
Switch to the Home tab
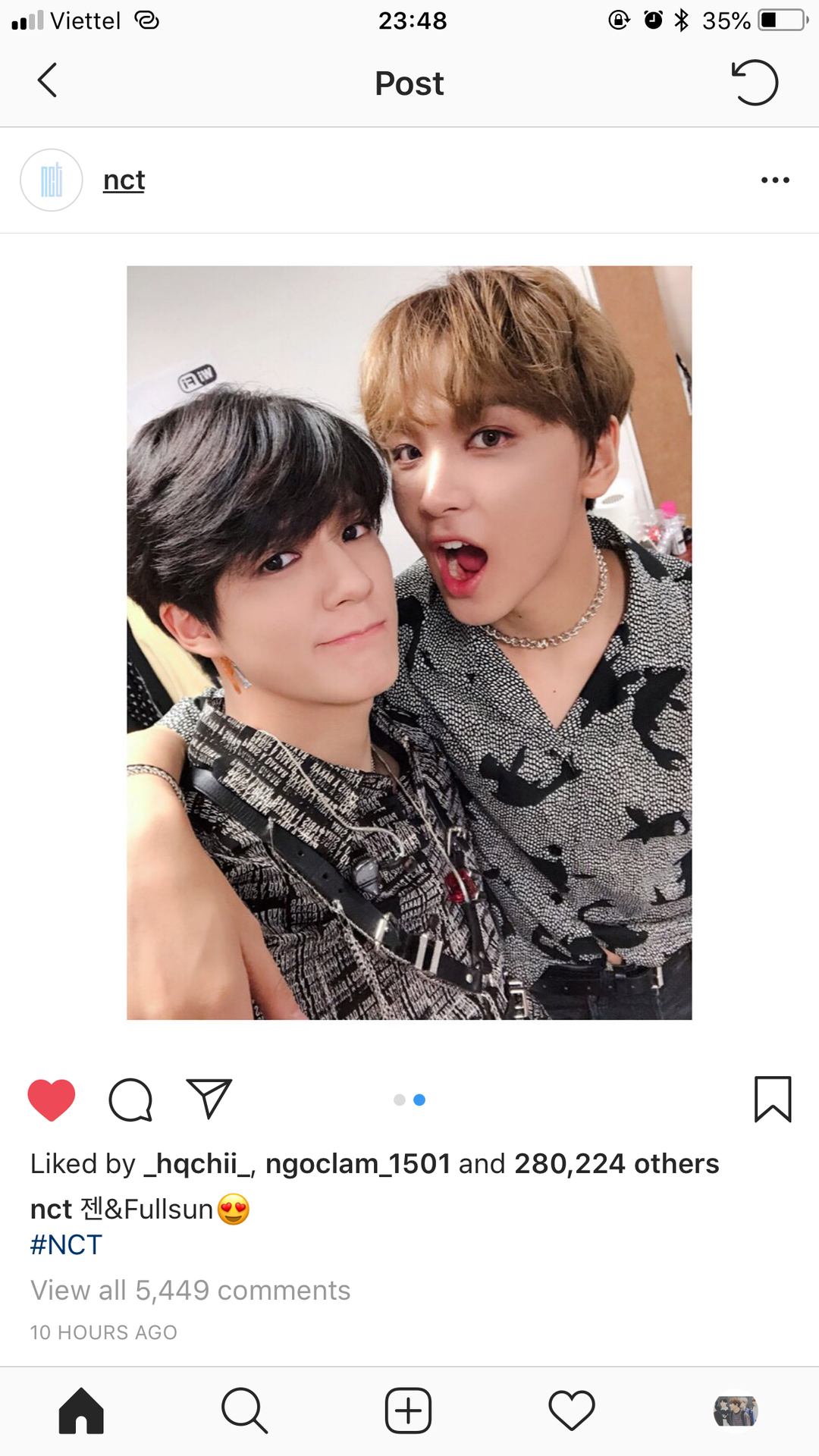click(x=81, y=1411)
